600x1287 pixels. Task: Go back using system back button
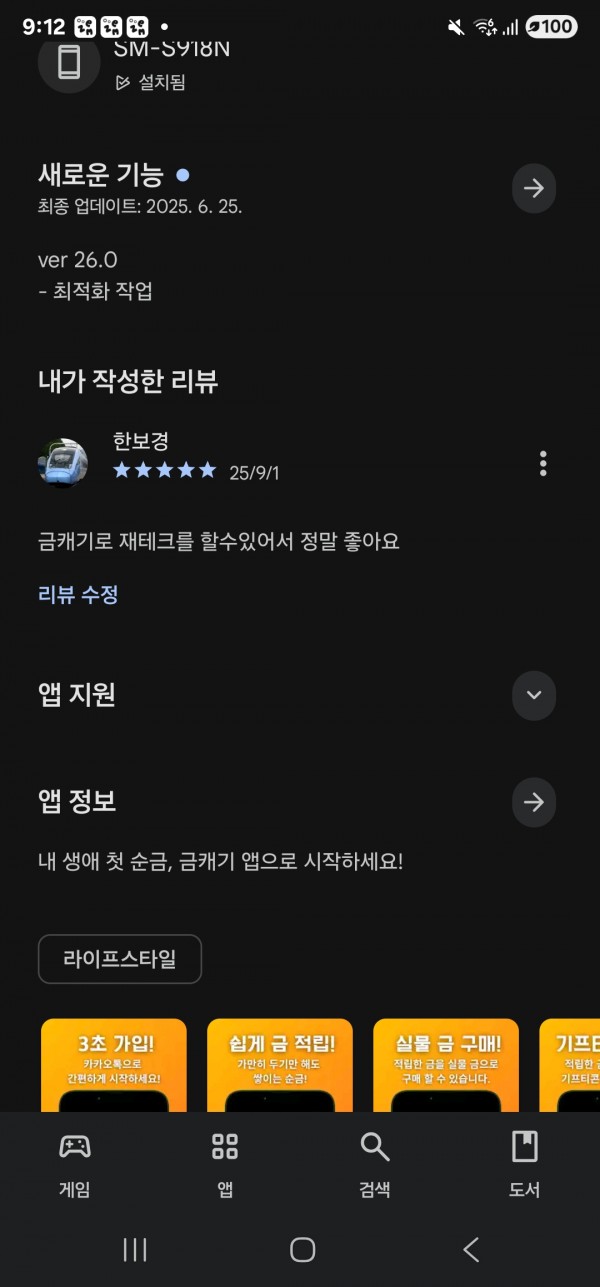click(x=471, y=1249)
